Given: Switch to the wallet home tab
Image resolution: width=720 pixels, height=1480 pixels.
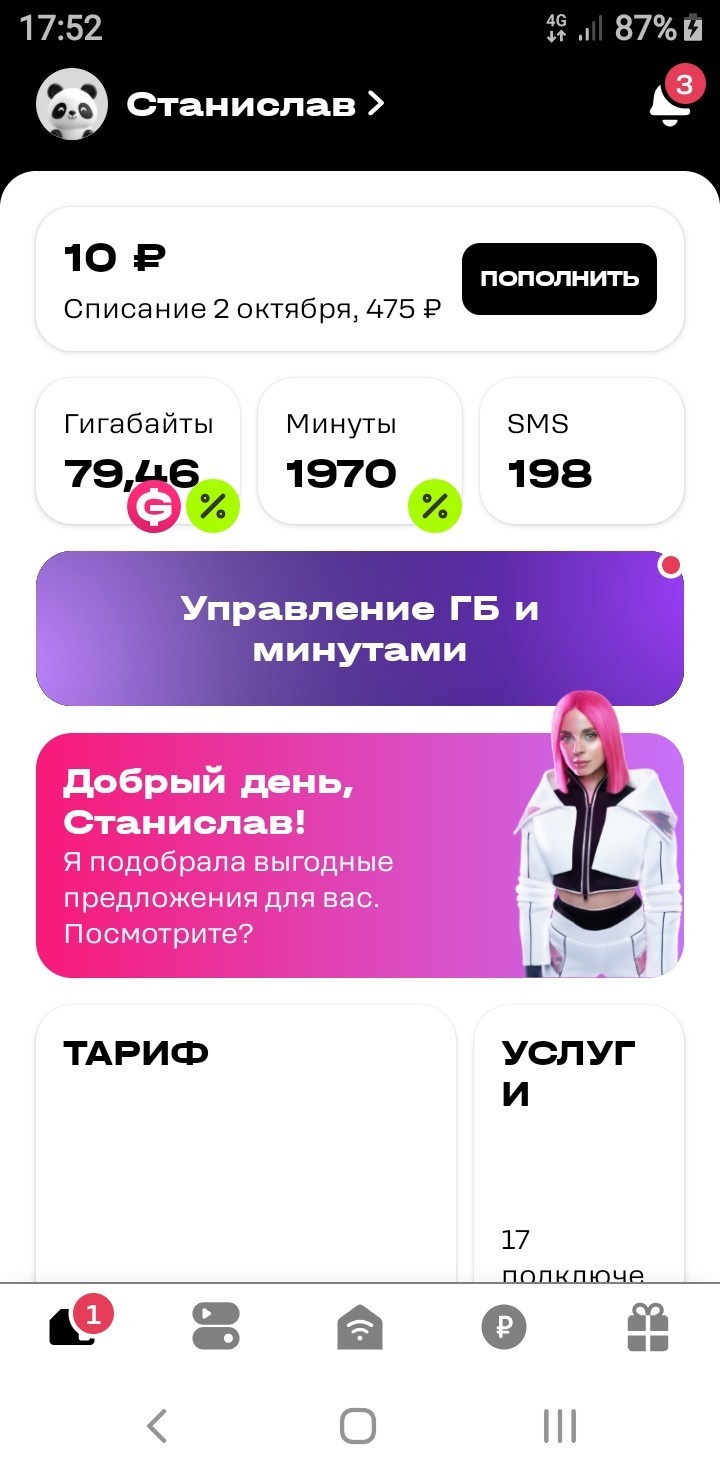Looking at the screenshot, I should point(72,1328).
